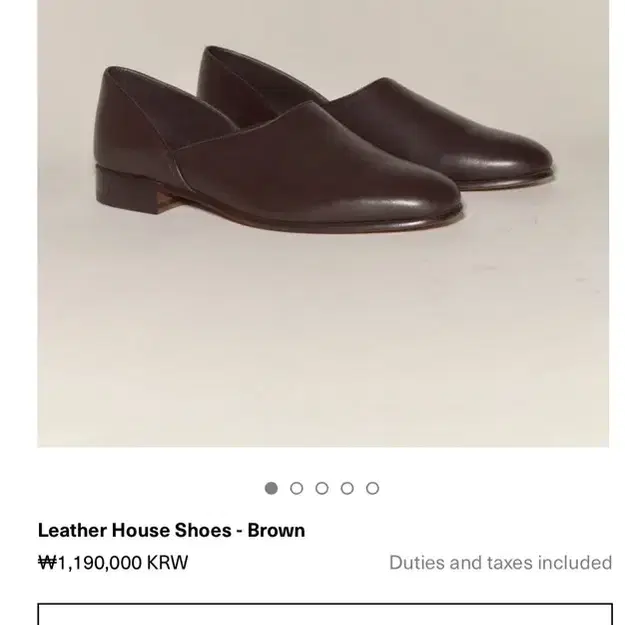Select the third carousel indicator dot
625x625 pixels.
tap(322, 488)
